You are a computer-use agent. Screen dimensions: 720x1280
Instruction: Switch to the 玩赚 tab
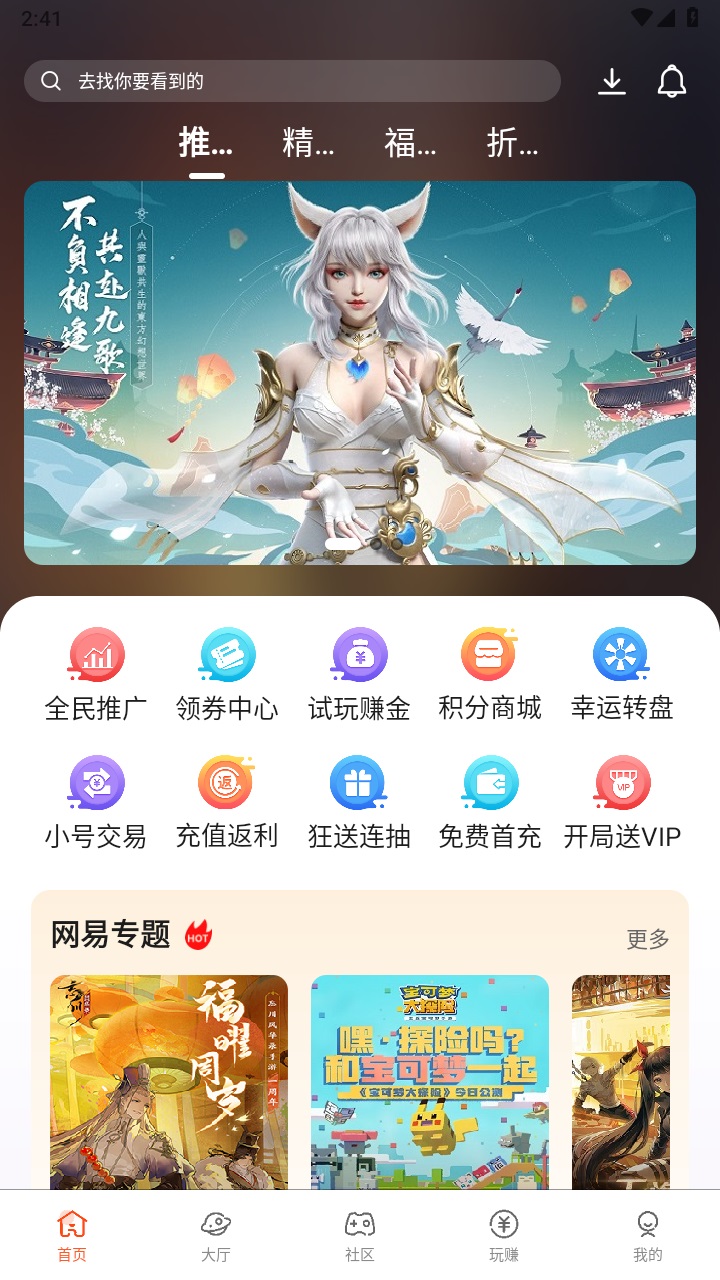pyautogui.click(x=504, y=1236)
